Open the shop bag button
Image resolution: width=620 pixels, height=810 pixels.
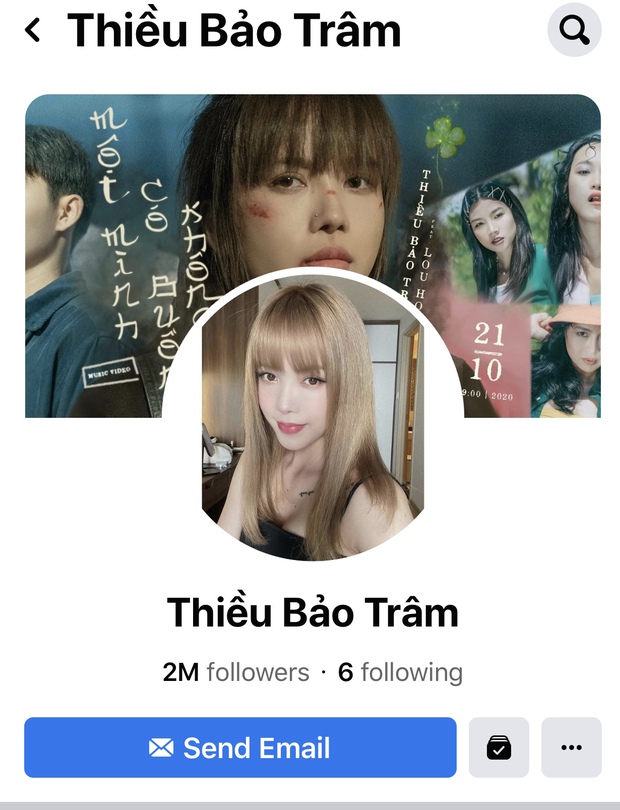click(499, 748)
